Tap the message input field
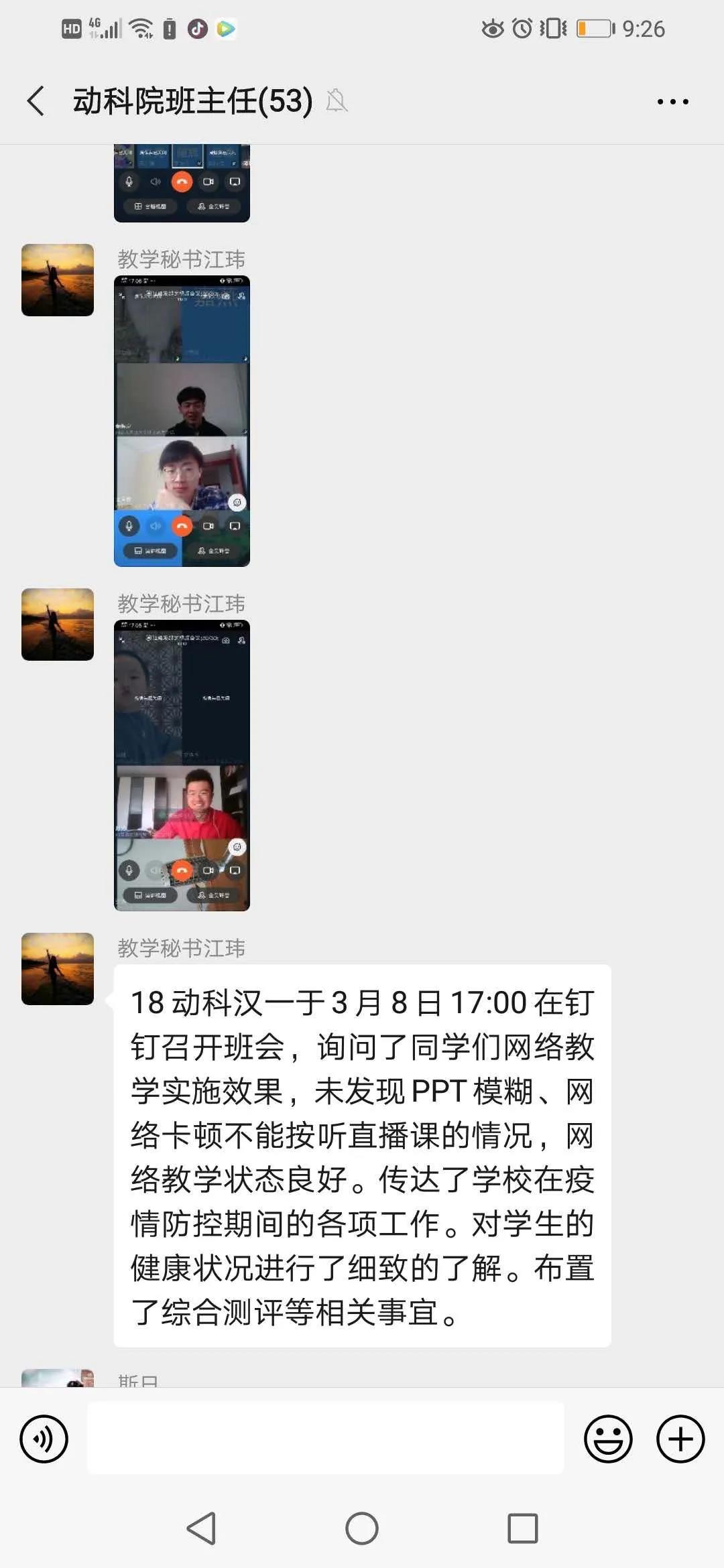The height and width of the screenshot is (1568, 724). coord(326,1439)
